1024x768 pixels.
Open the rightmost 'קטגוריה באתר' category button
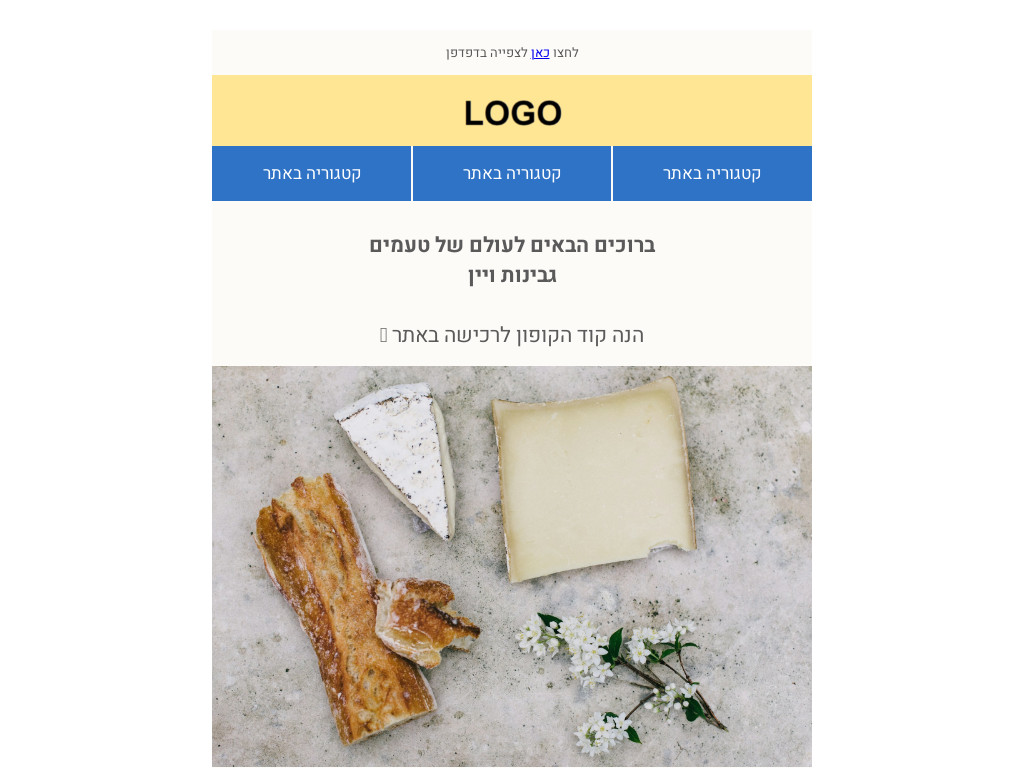point(712,173)
